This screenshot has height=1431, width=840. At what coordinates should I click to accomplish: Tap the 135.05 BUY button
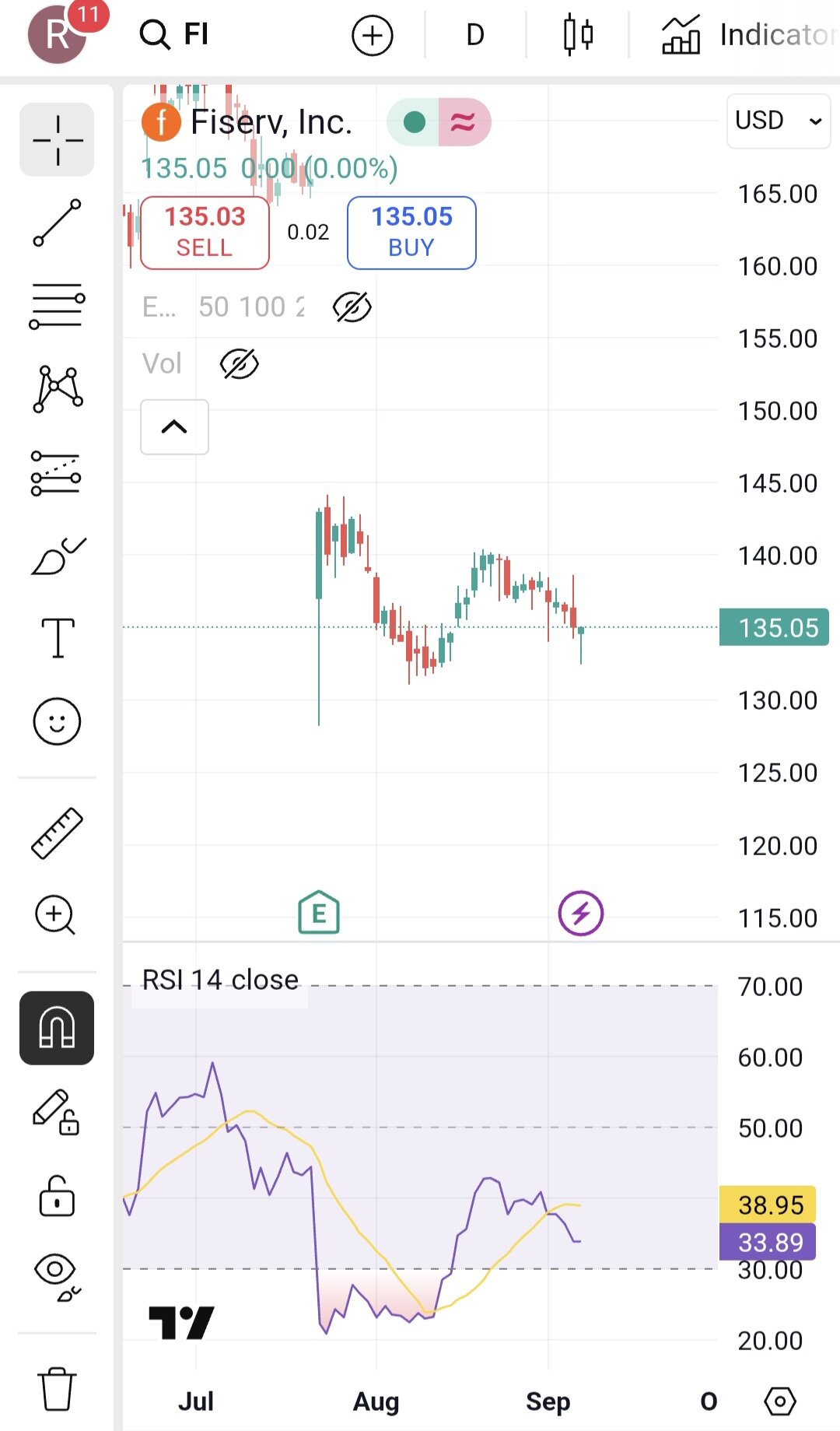pos(411,232)
